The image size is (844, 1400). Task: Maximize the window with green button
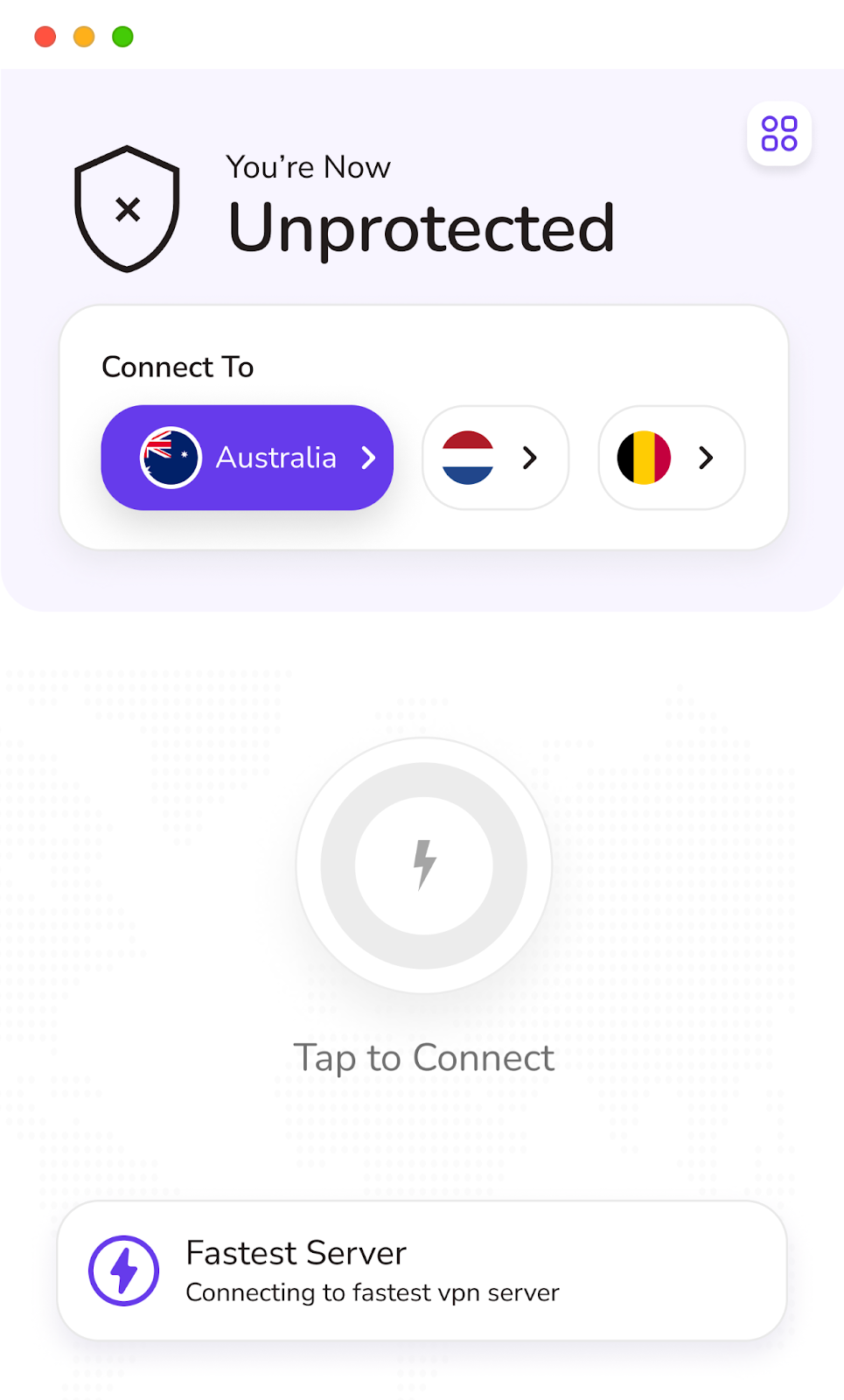coord(122,37)
